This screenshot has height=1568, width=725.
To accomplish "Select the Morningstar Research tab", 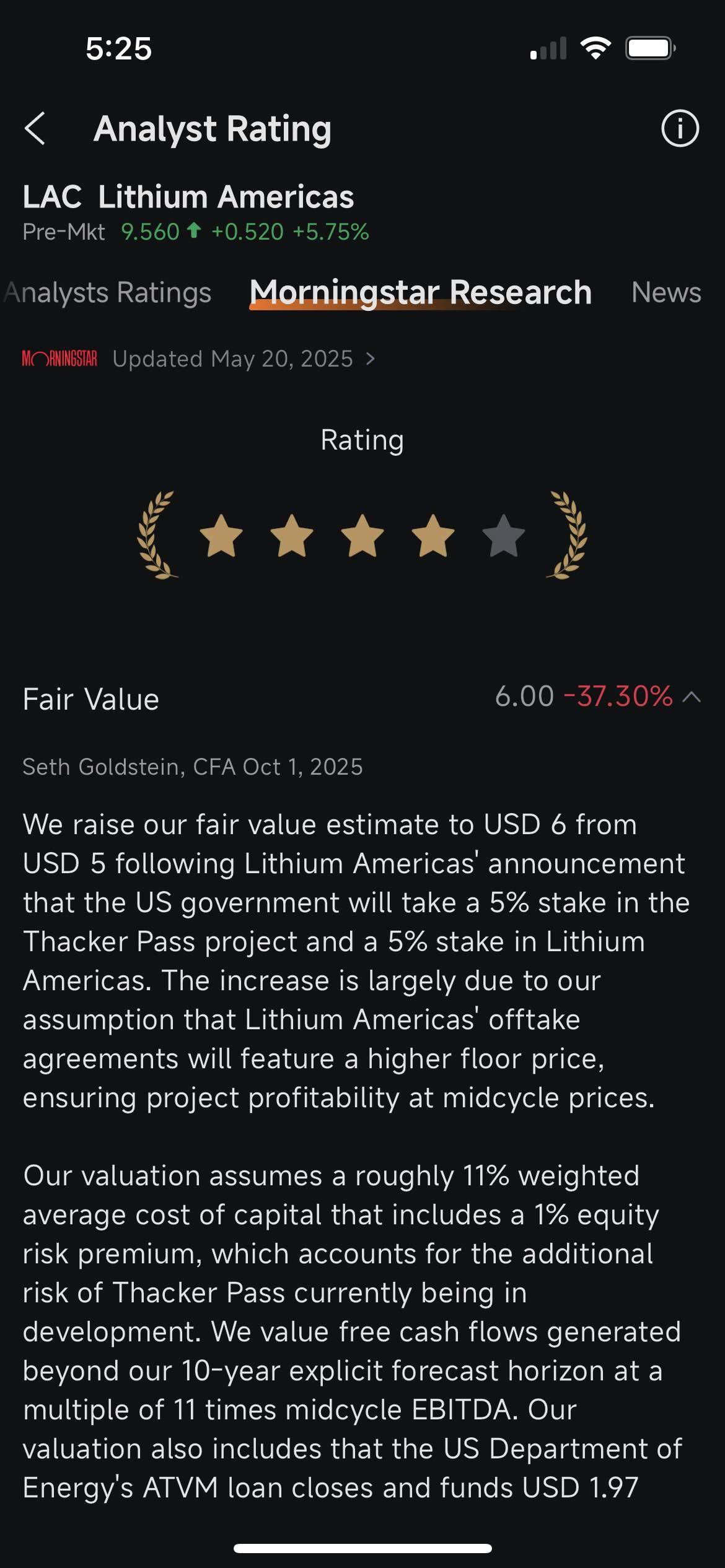I will tap(420, 292).
